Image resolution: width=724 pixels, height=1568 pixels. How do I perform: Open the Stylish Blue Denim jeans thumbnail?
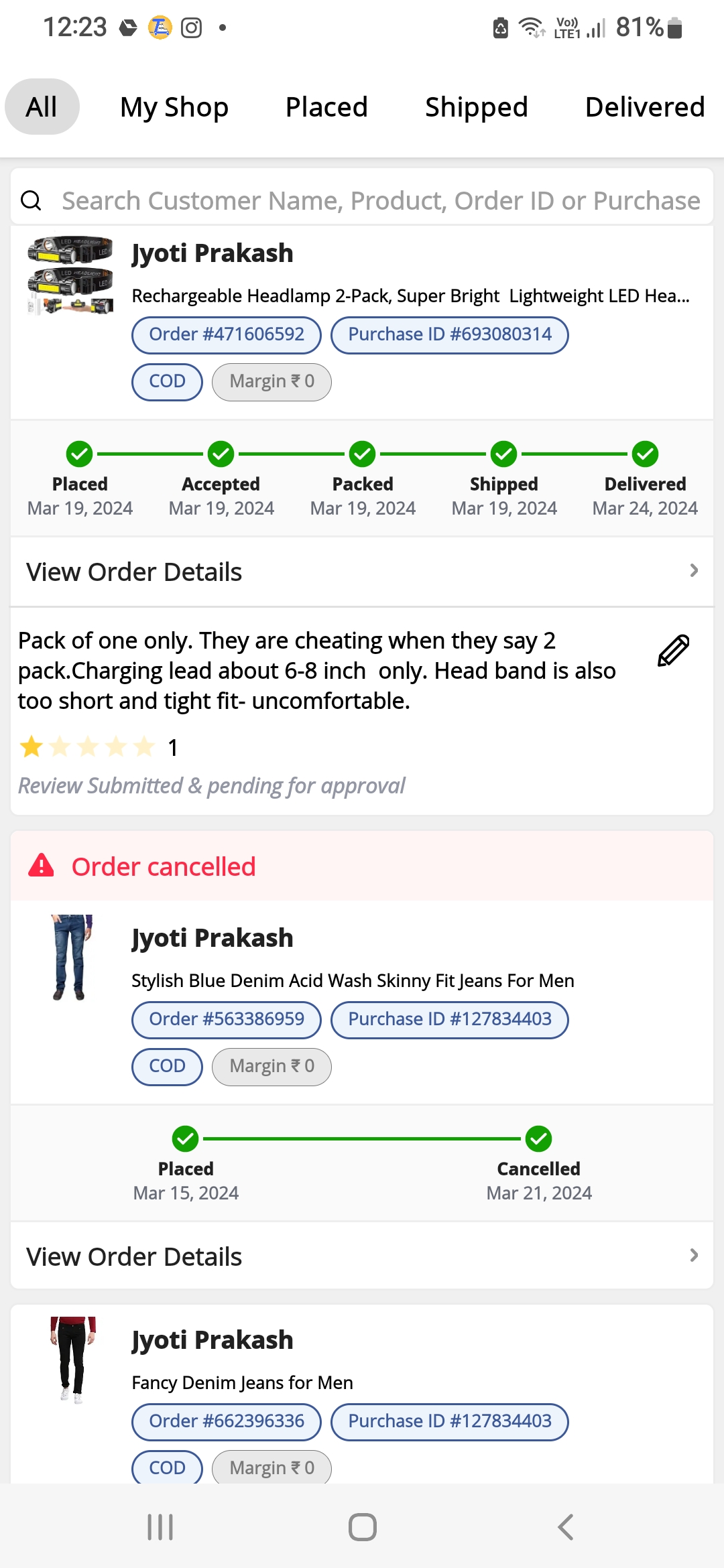point(72,958)
